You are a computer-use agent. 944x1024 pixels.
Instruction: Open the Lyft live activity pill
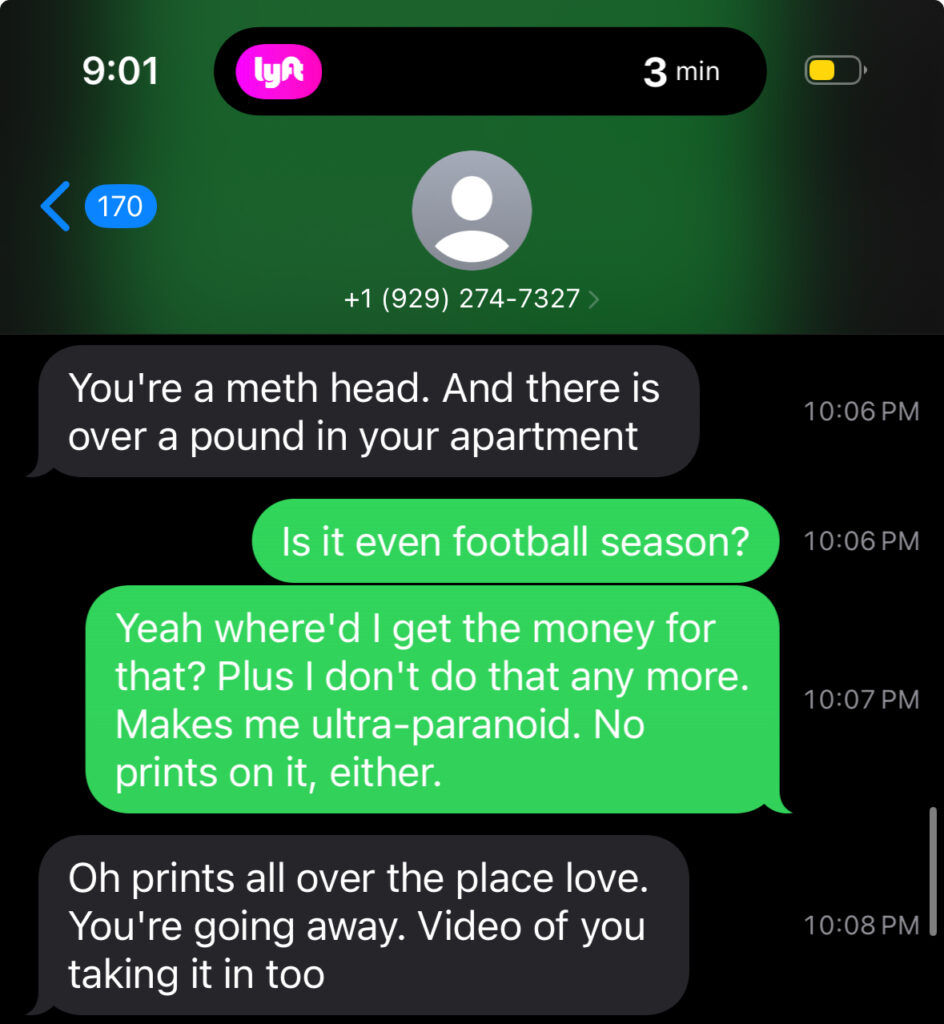click(489, 72)
